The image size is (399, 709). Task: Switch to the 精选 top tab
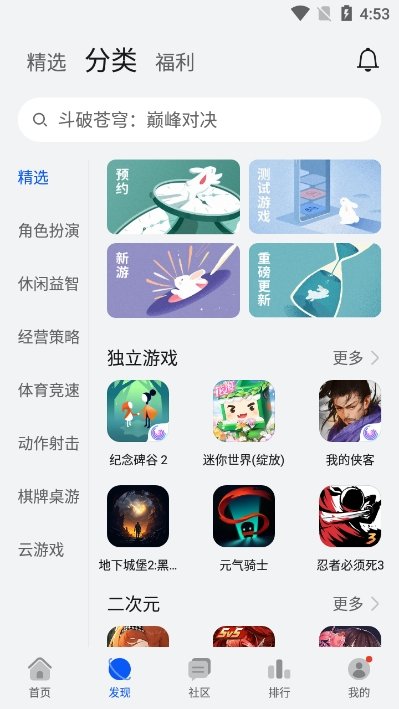coord(46,62)
